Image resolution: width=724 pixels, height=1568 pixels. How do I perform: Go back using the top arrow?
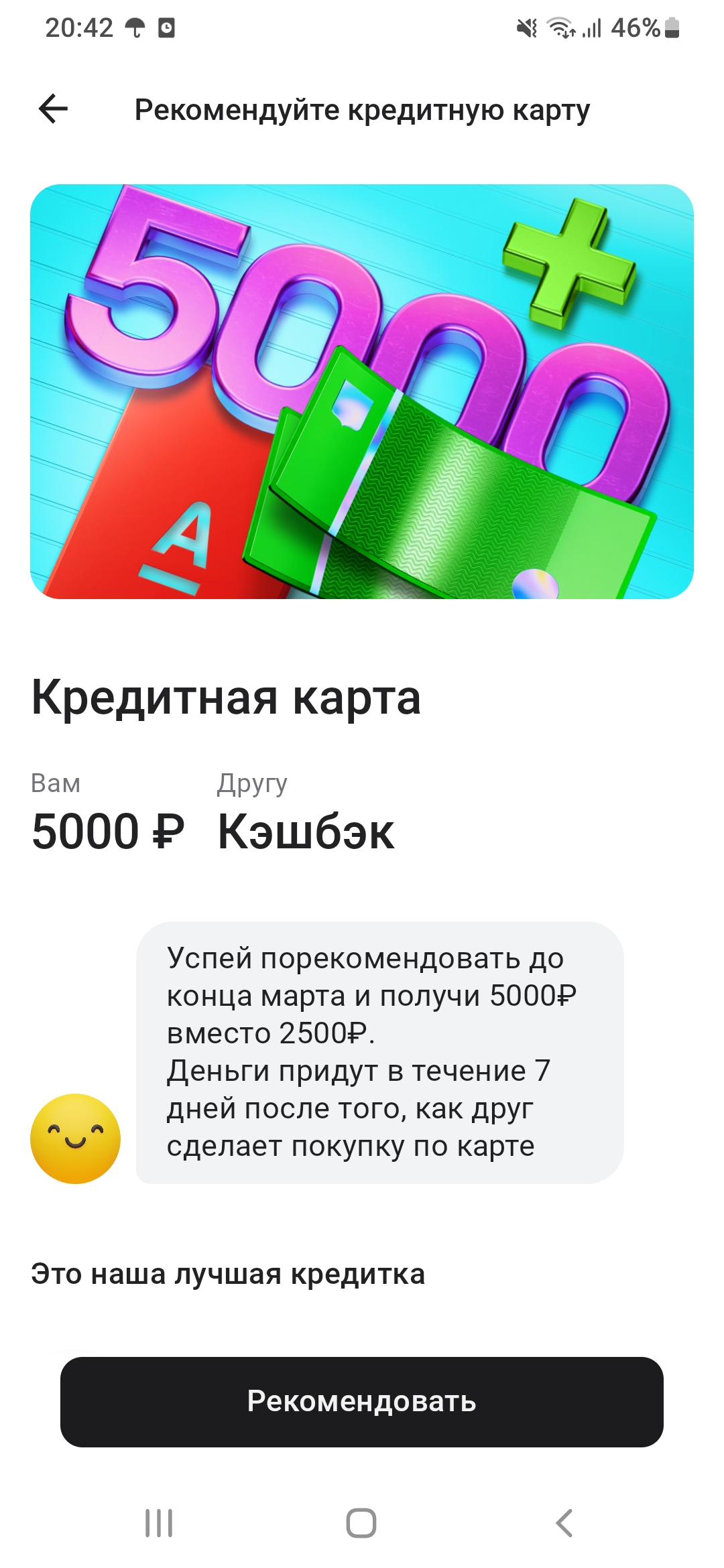coord(54,109)
